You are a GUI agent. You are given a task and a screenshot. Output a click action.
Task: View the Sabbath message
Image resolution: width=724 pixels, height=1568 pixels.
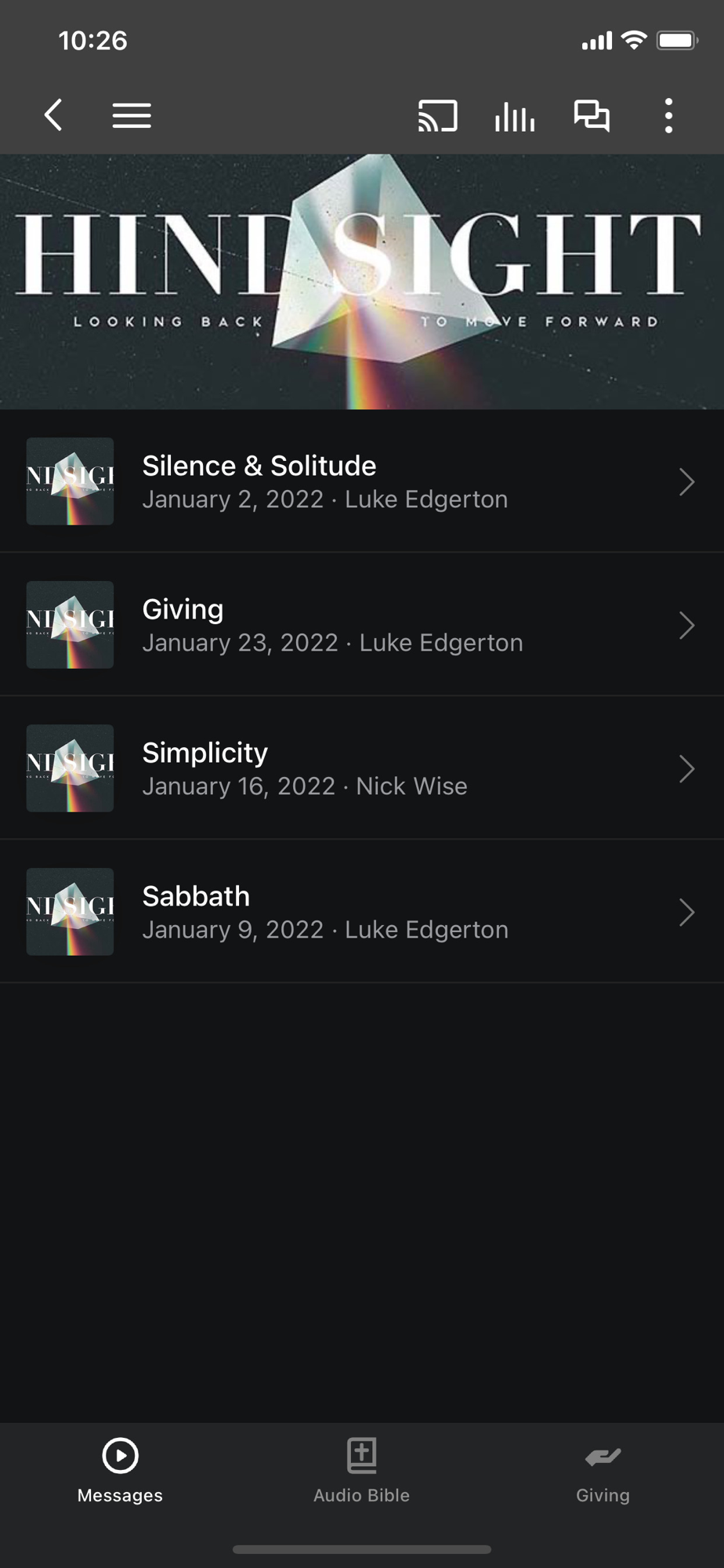click(360, 912)
